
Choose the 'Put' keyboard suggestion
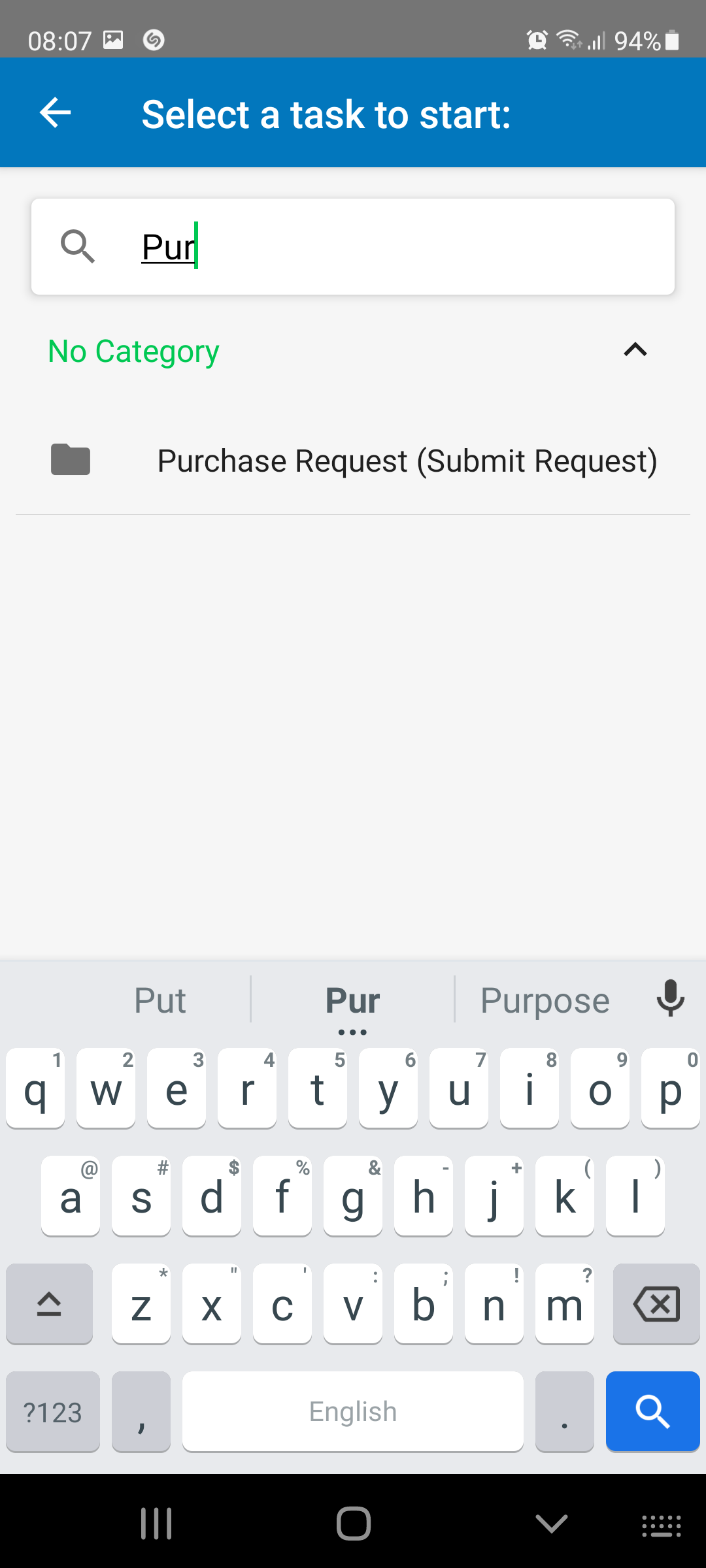tap(160, 1000)
